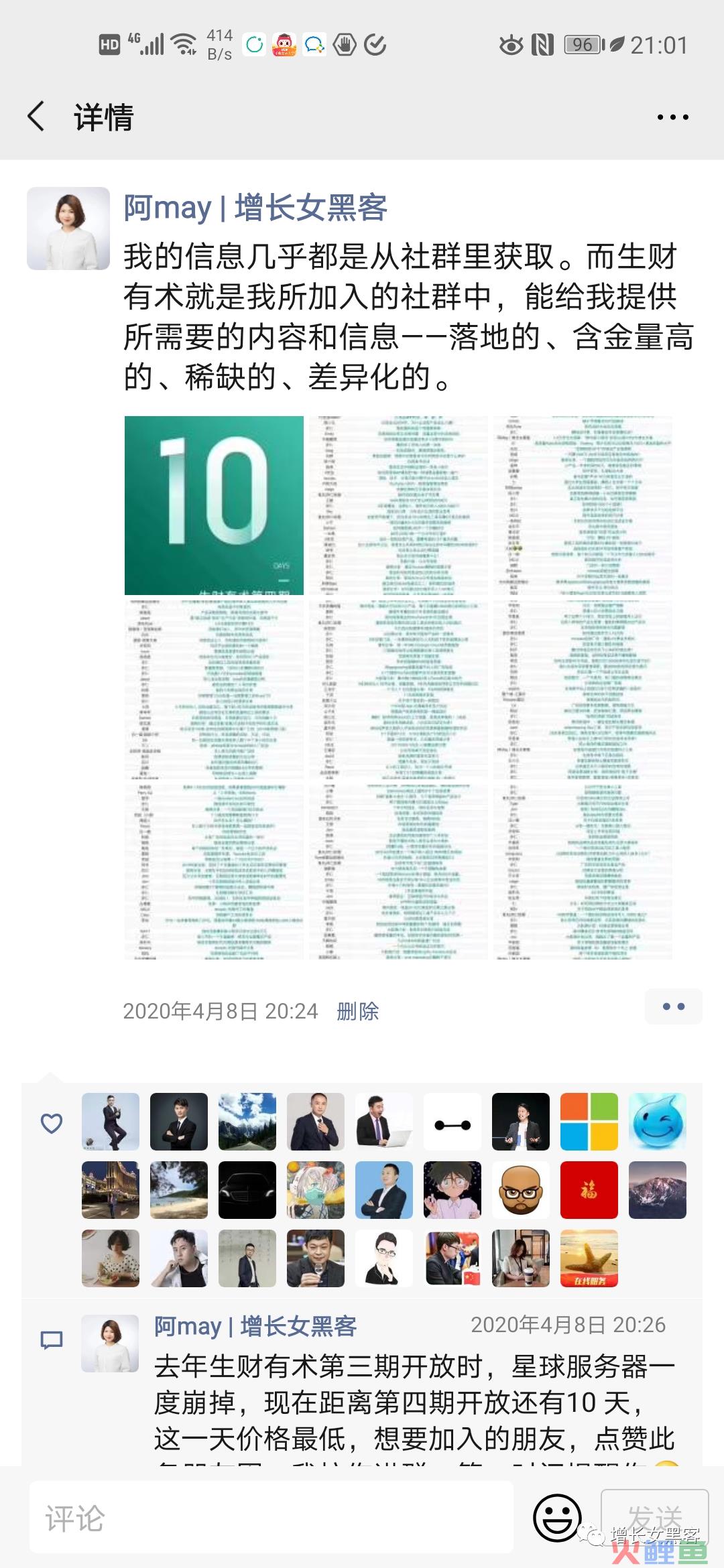Go back from the 详情 page
The height and width of the screenshot is (1568, 724).
[37, 117]
